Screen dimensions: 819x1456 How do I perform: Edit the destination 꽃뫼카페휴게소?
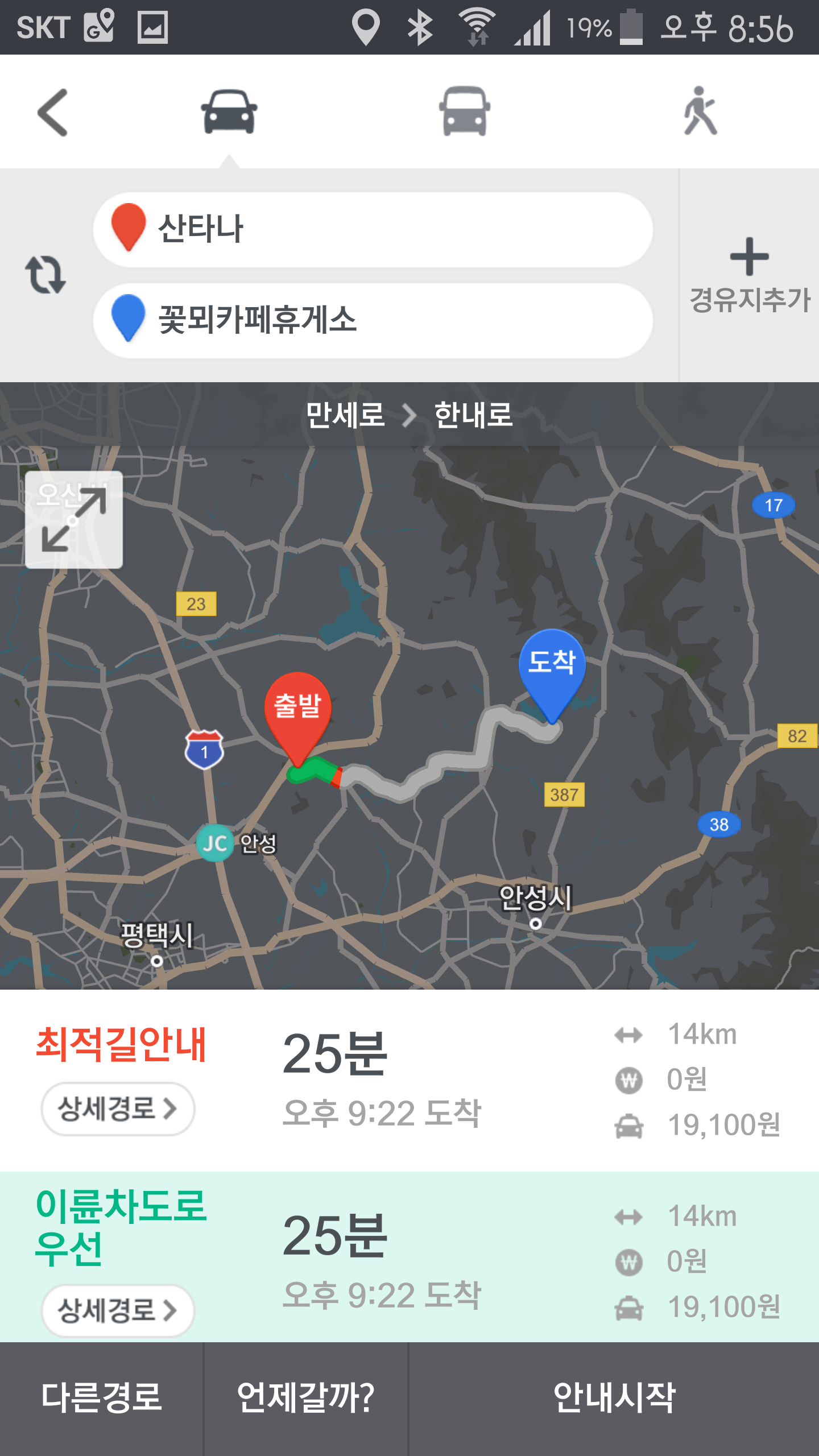[x=373, y=320]
